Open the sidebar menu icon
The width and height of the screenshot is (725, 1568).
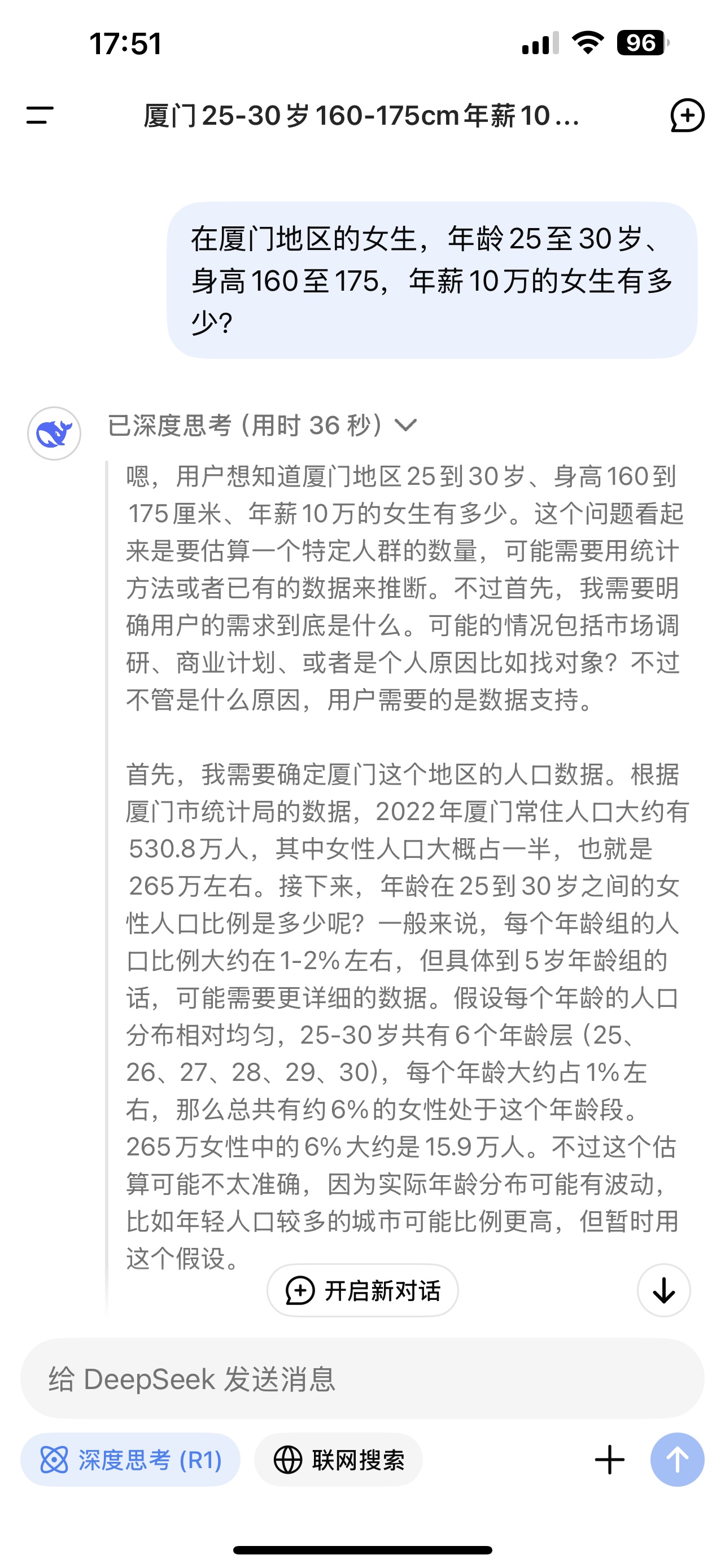[40, 115]
